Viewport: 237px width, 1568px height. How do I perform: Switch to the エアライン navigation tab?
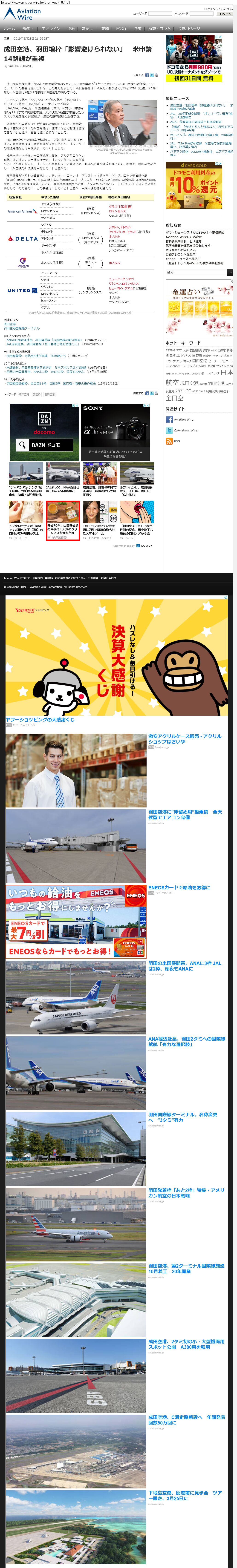51,28
